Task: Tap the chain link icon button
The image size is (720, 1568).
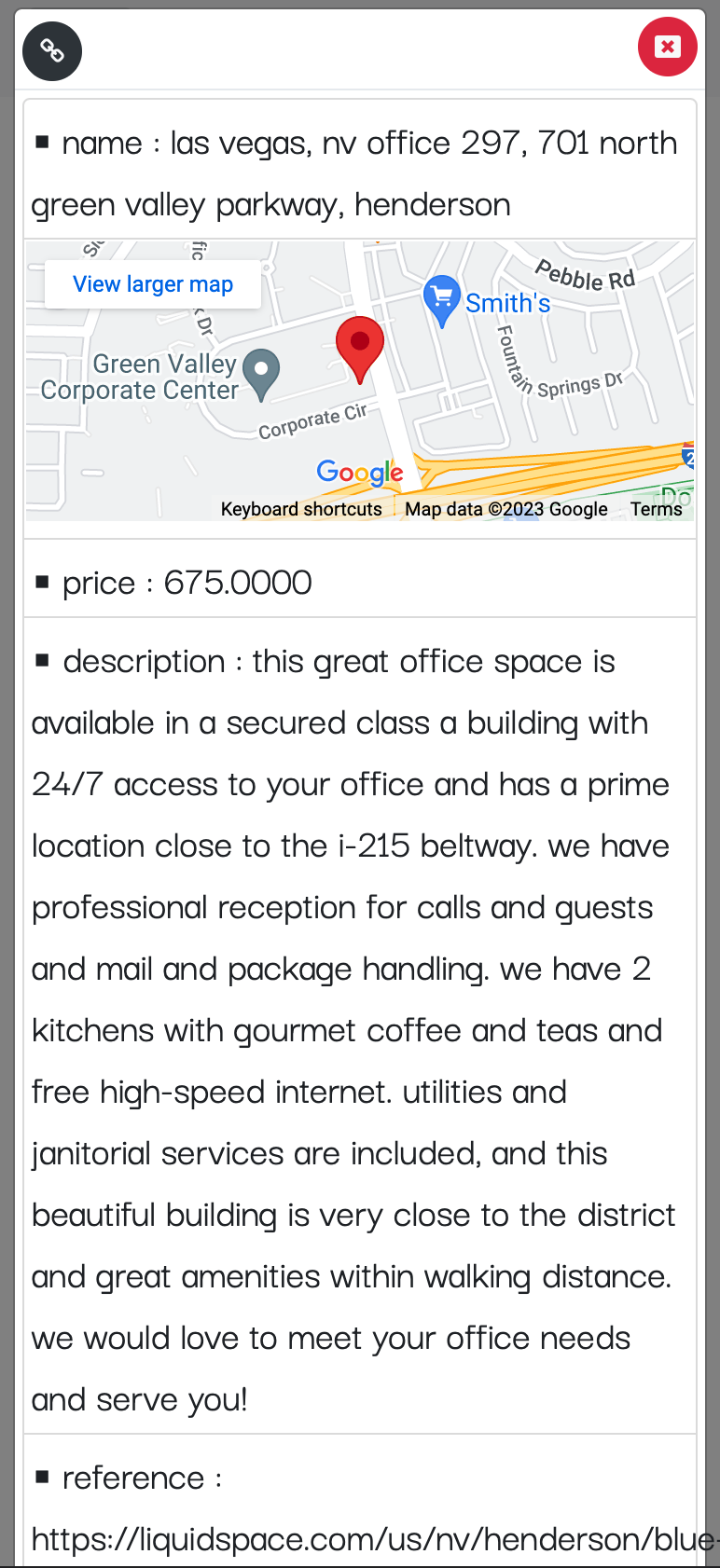Action: click(x=52, y=50)
